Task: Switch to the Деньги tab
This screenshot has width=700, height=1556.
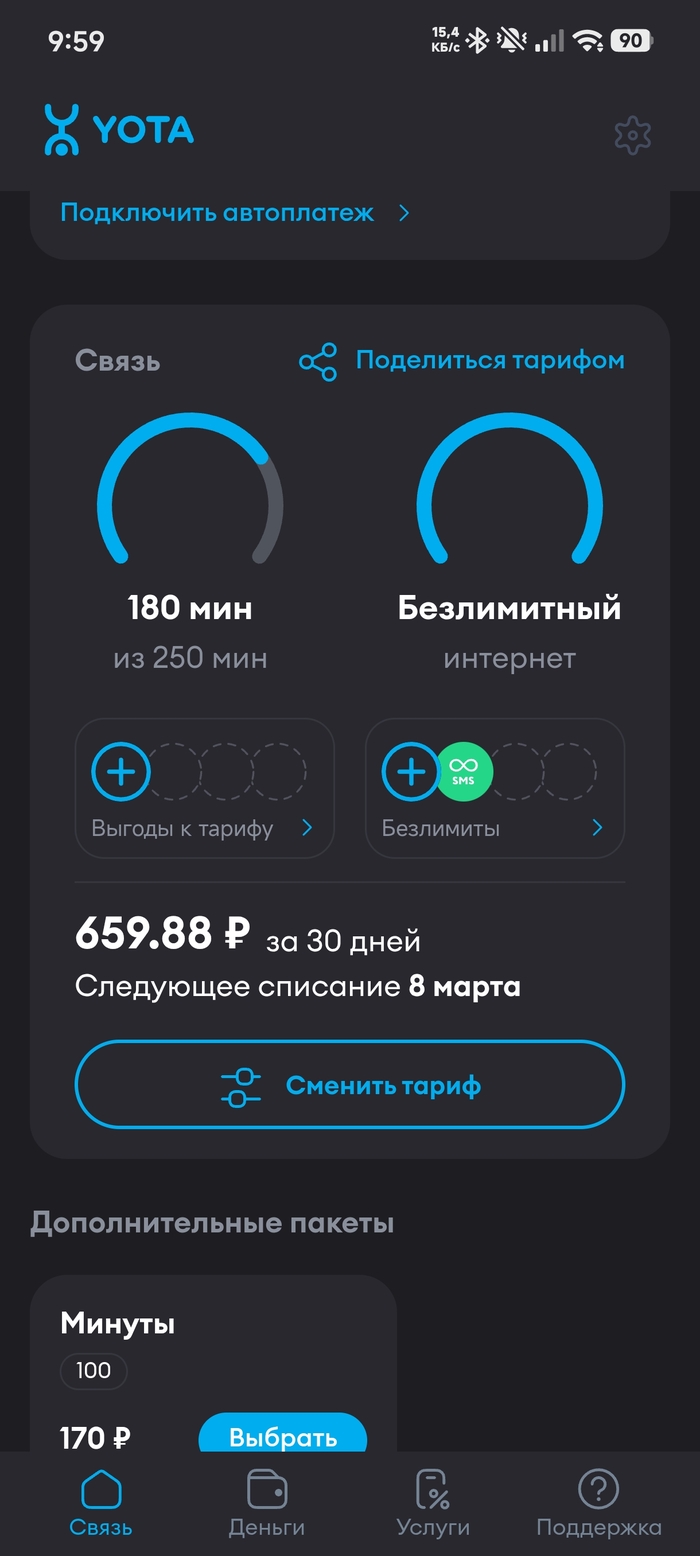Action: 267,1503
